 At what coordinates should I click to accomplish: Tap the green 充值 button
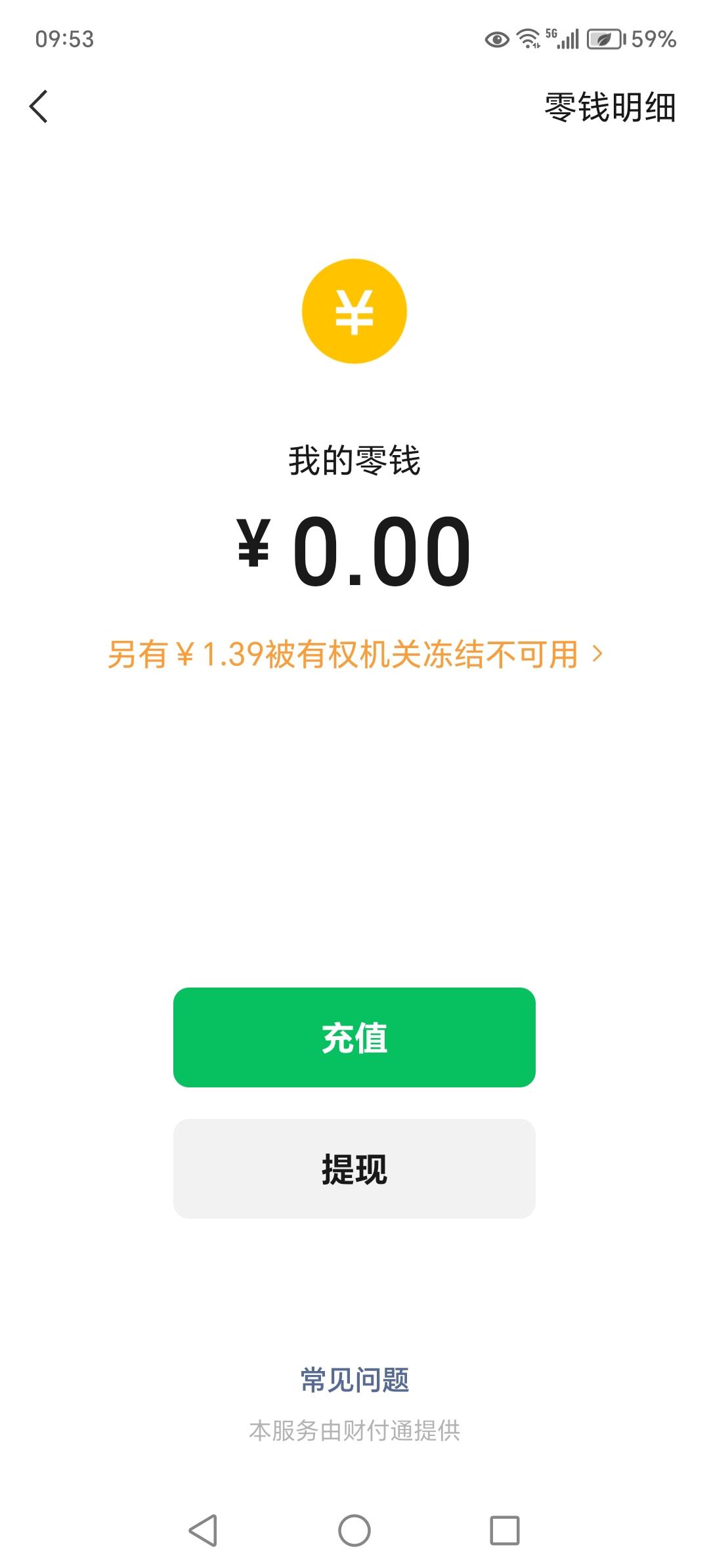(x=354, y=1037)
